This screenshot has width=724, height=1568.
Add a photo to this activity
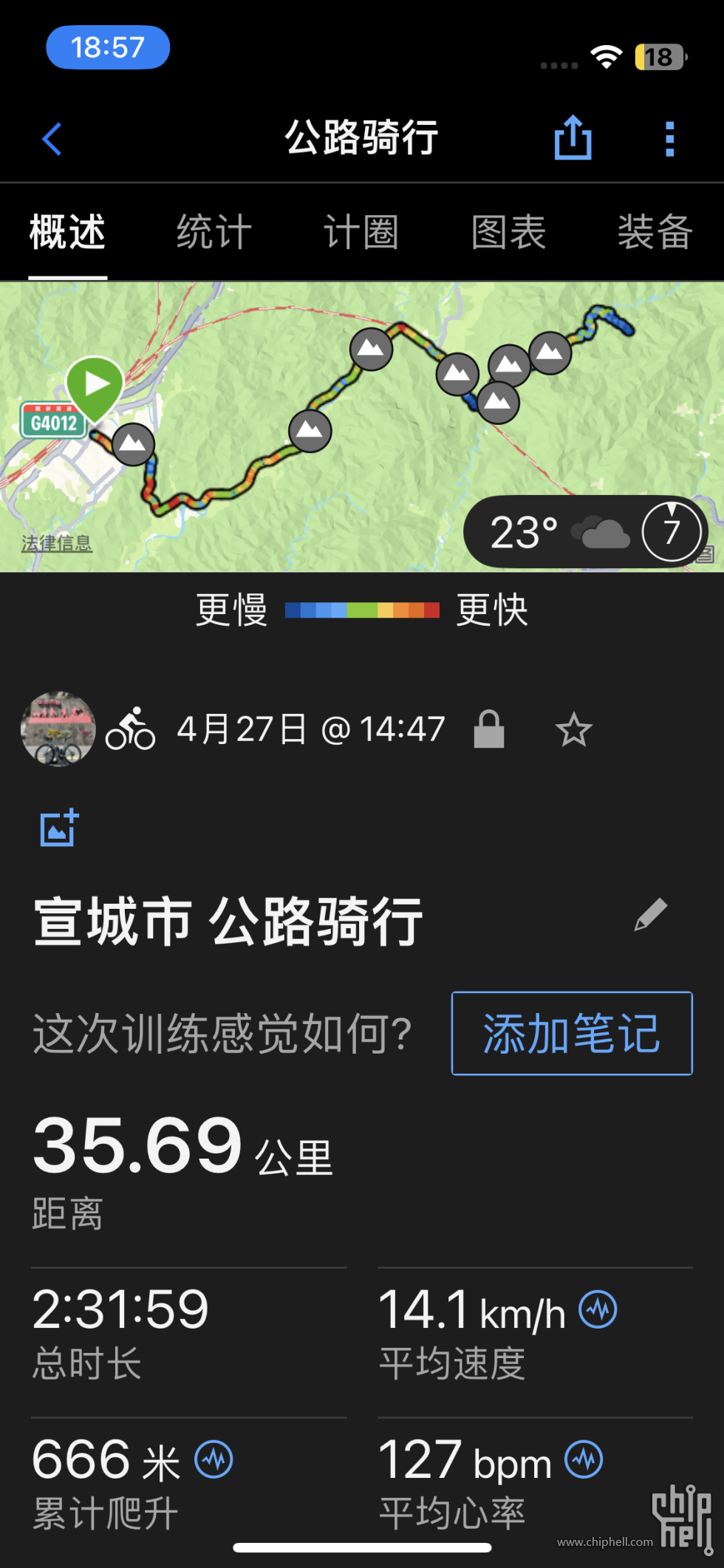[x=59, y=828]
